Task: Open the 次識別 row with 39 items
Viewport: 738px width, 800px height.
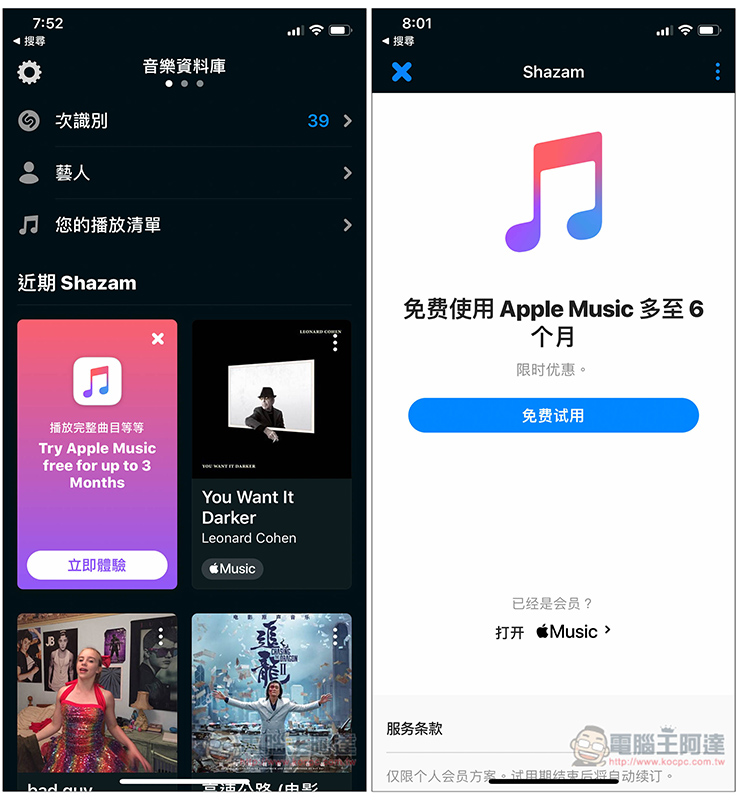Action: tap(185, 121)
